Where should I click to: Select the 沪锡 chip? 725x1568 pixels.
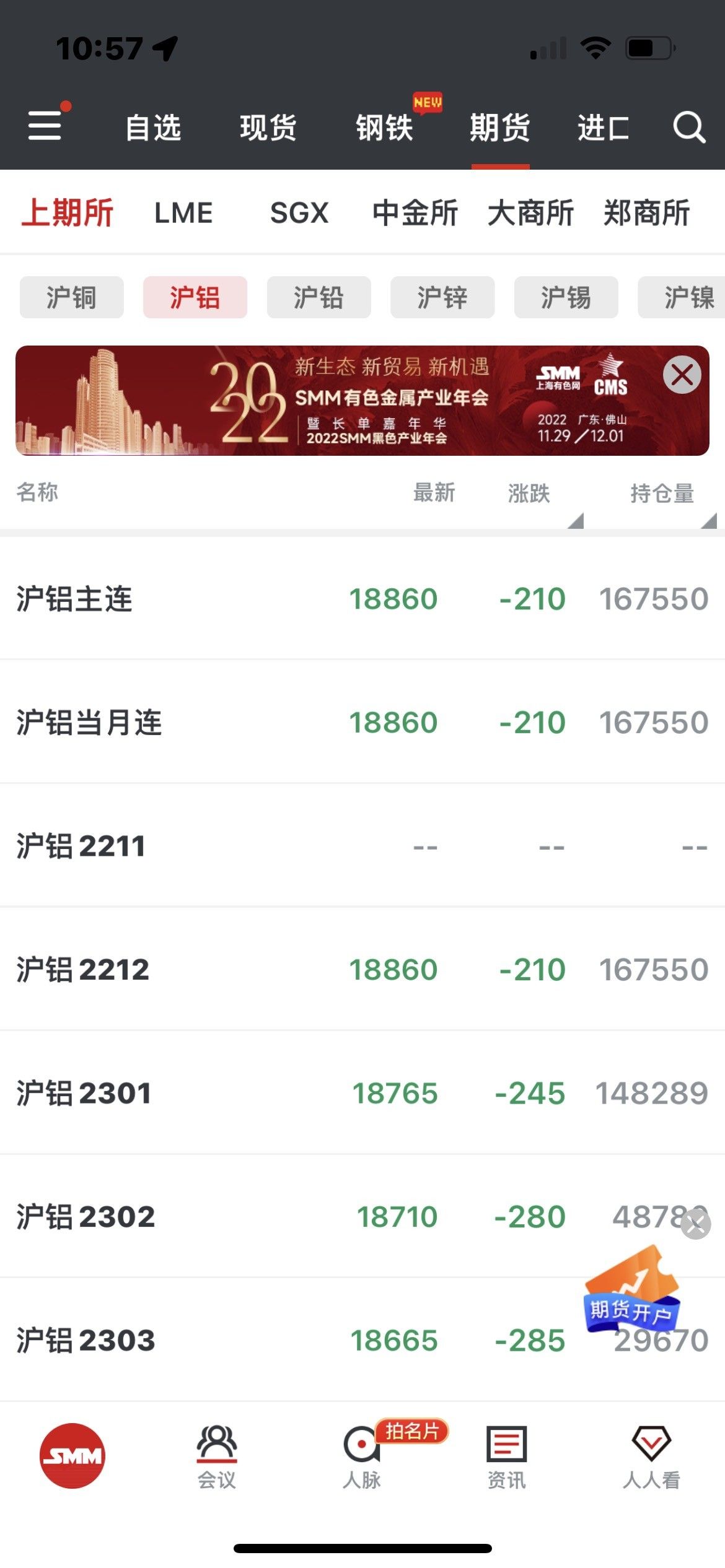click(566, 297)
